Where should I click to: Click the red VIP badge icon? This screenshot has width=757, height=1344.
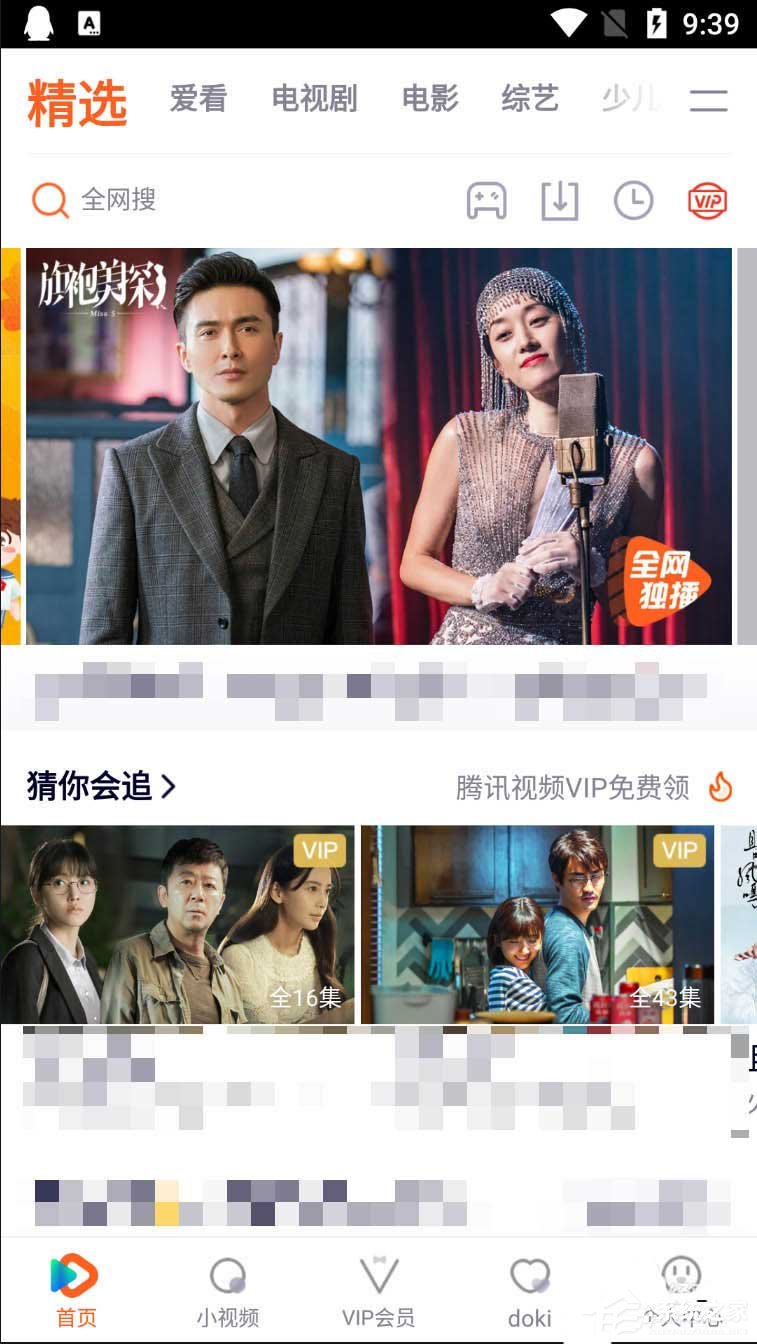click(x=707, y=200)
